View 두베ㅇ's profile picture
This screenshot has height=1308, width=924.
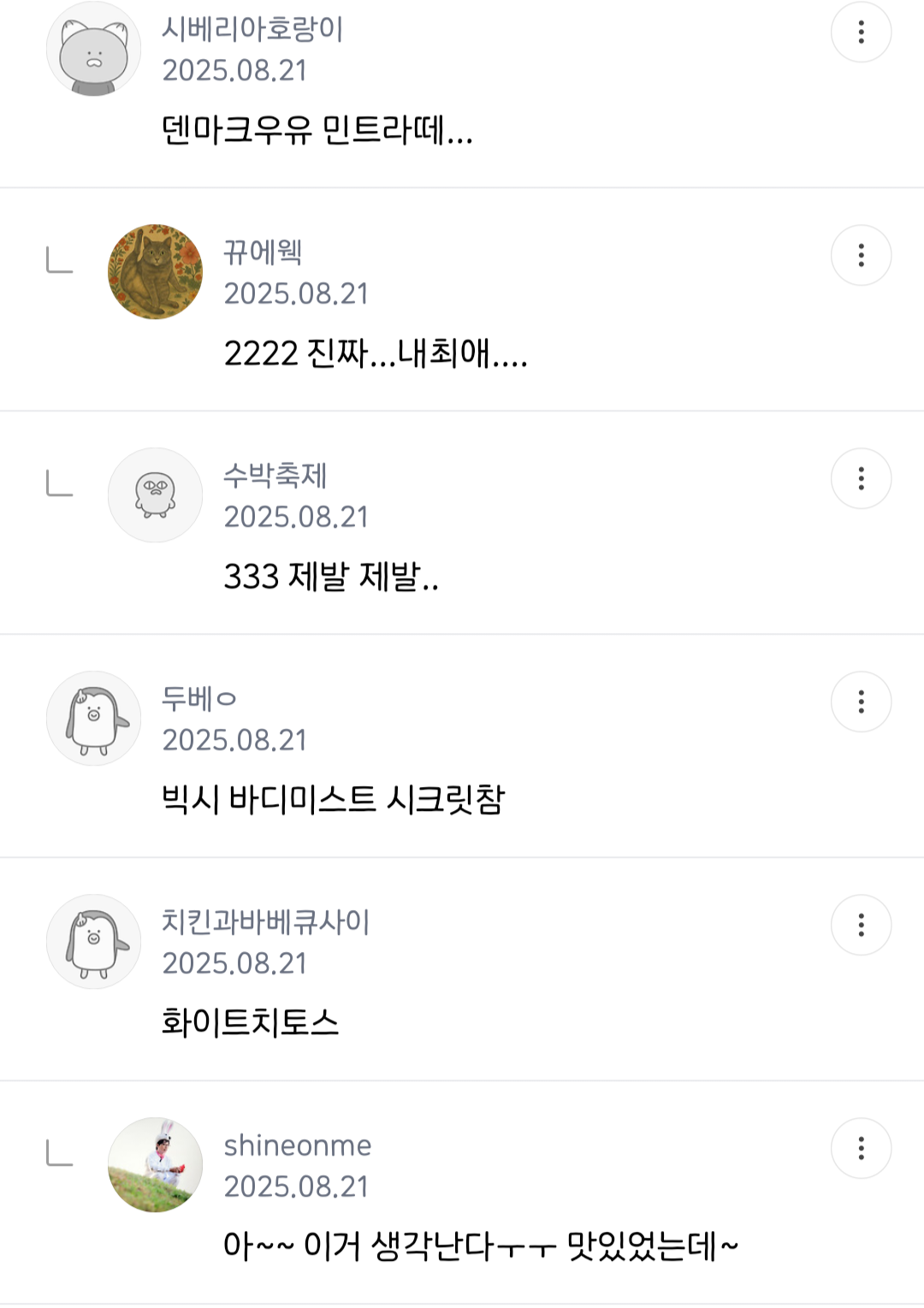click(x=93, y=719)
